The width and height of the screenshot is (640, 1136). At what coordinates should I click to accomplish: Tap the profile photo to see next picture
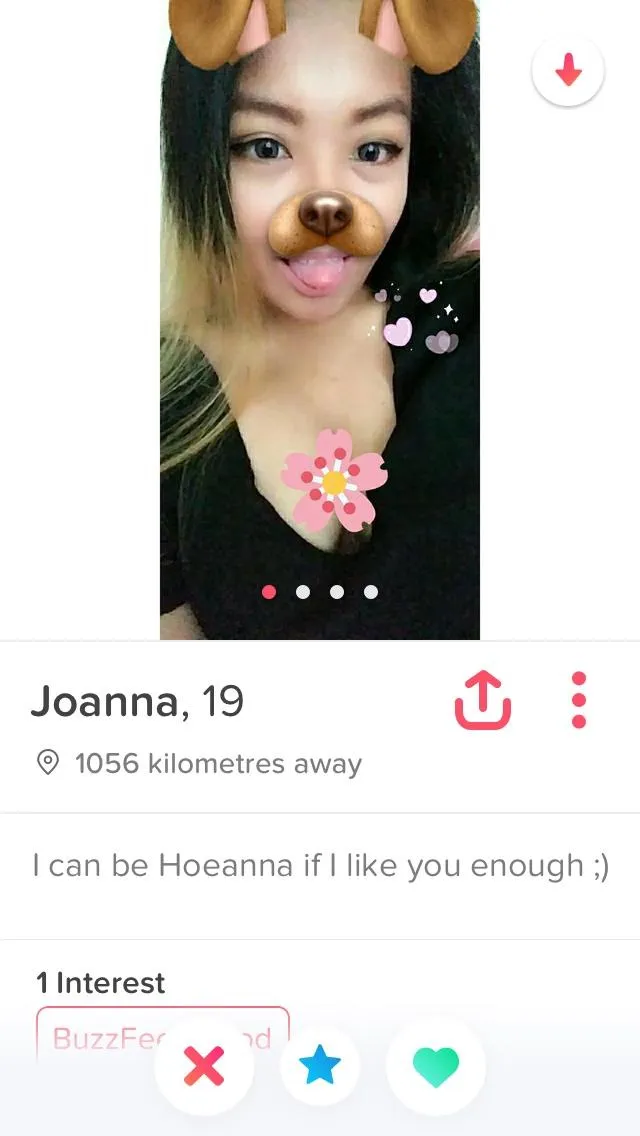point(320,320)
